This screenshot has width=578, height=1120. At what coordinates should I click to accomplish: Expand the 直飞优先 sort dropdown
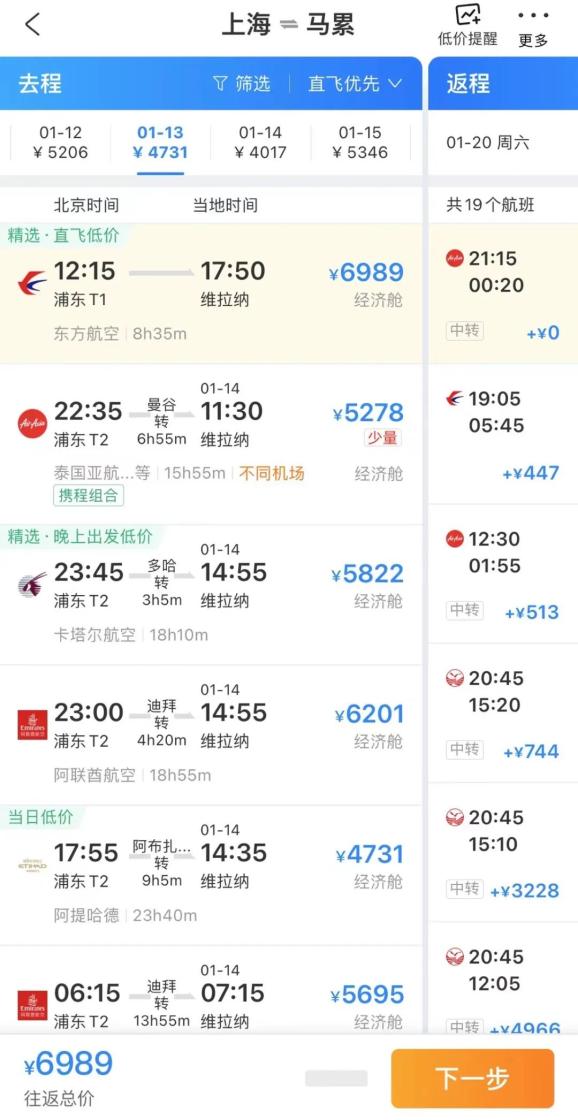[x=355, y=84]
